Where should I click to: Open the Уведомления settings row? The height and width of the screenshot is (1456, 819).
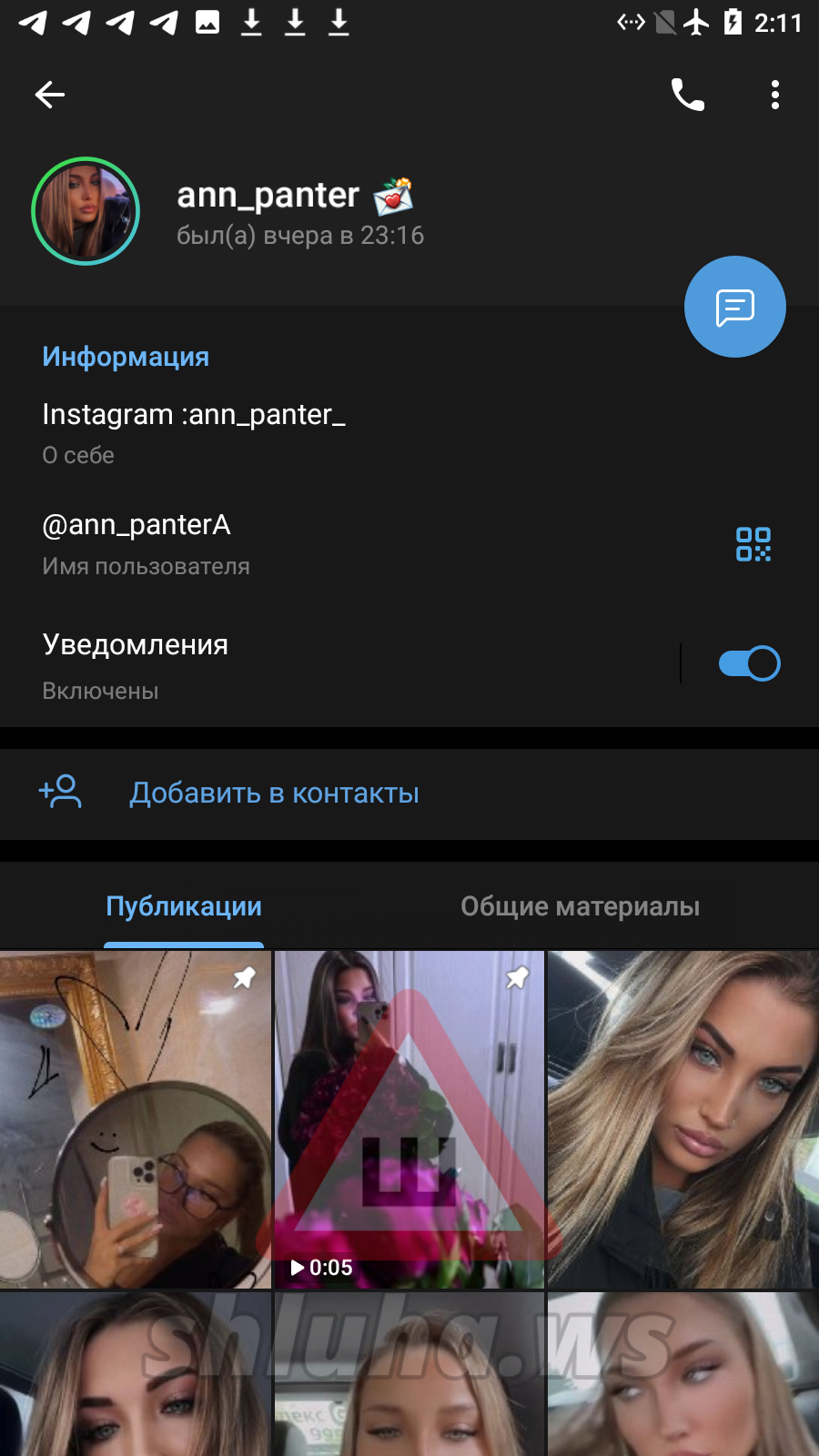point(273,664)
